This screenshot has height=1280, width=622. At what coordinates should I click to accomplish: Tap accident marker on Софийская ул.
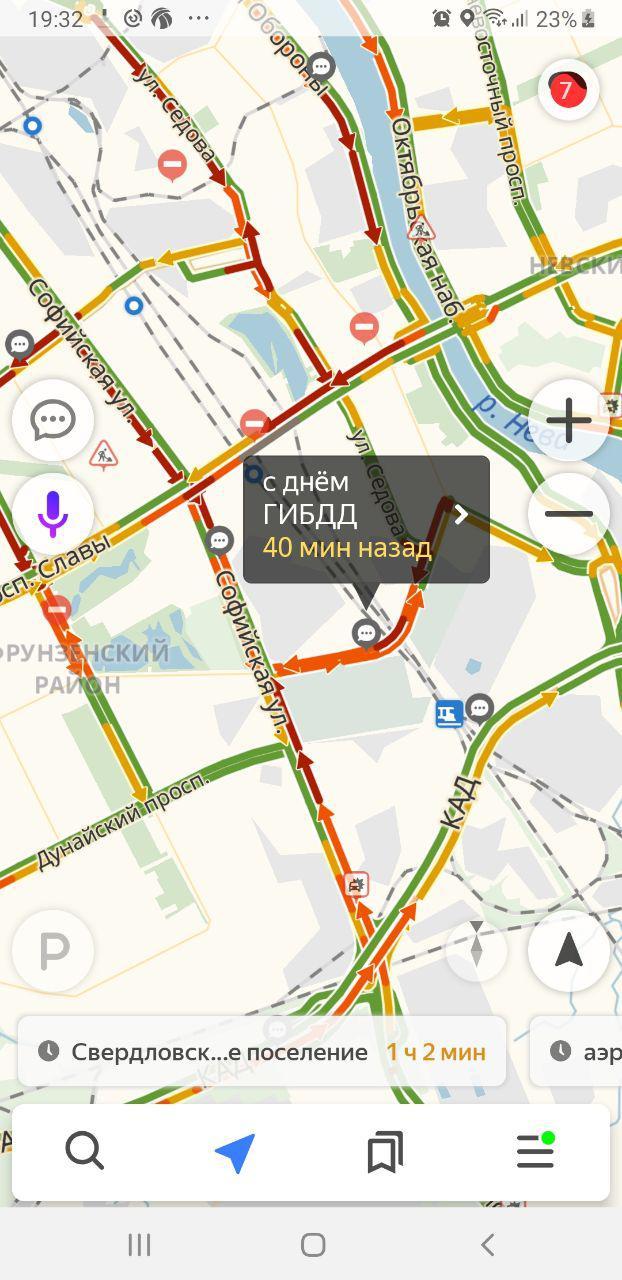(356, 884)
